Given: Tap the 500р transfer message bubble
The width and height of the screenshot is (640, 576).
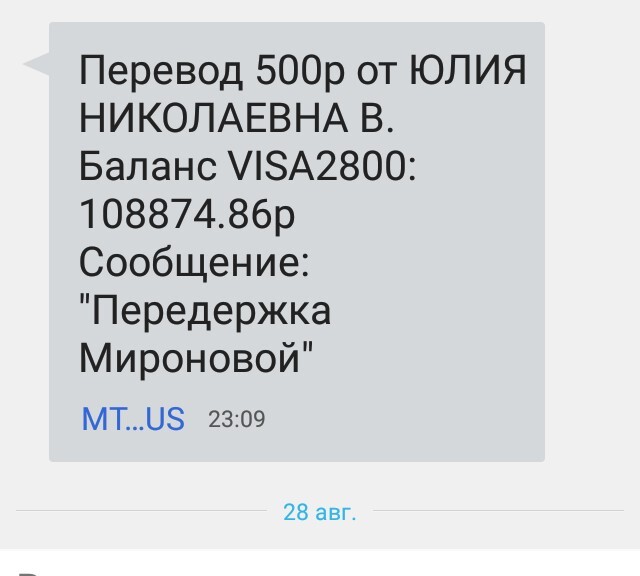Looking at the screenshot, I should (297, 240).
